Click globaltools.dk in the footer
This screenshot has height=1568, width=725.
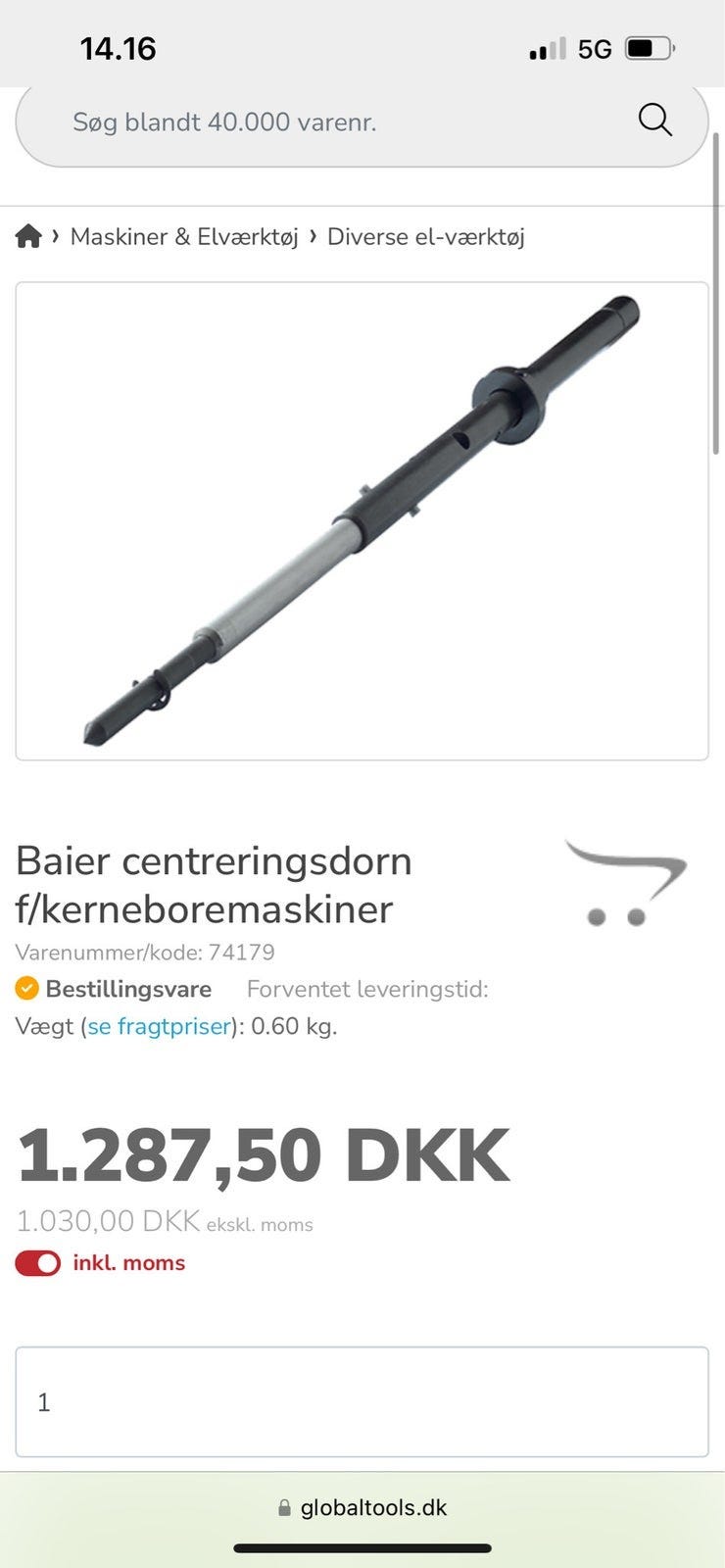click(x=375, y=1507)
